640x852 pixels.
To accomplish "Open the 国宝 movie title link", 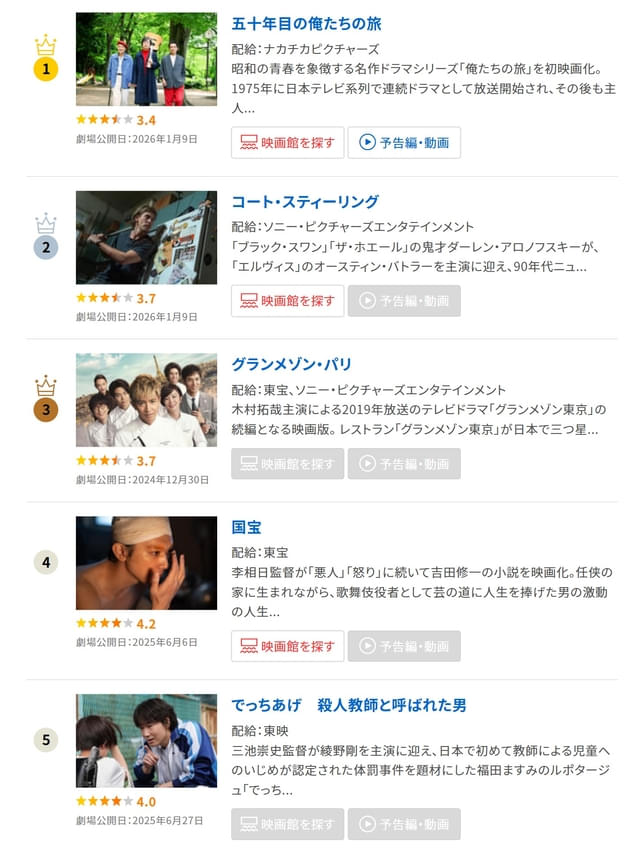I will [246, 527].
